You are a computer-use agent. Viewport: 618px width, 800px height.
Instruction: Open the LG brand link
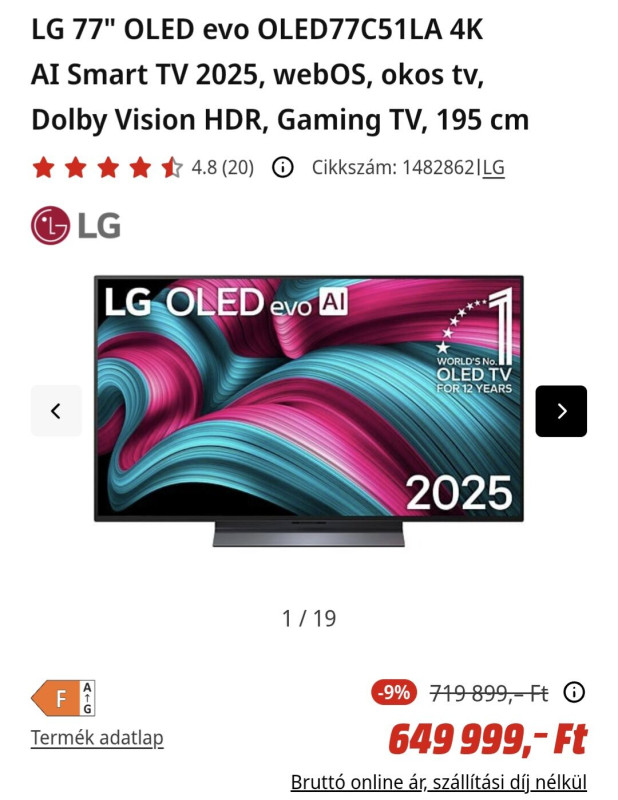(x=493, y=168)
